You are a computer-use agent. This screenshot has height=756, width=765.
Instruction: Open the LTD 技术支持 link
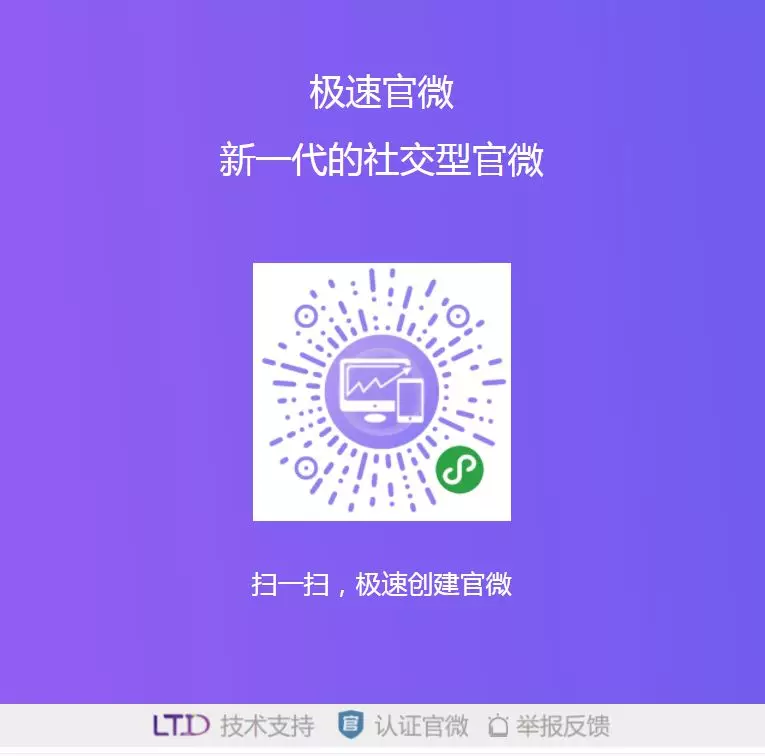click(x=233, y=725)
